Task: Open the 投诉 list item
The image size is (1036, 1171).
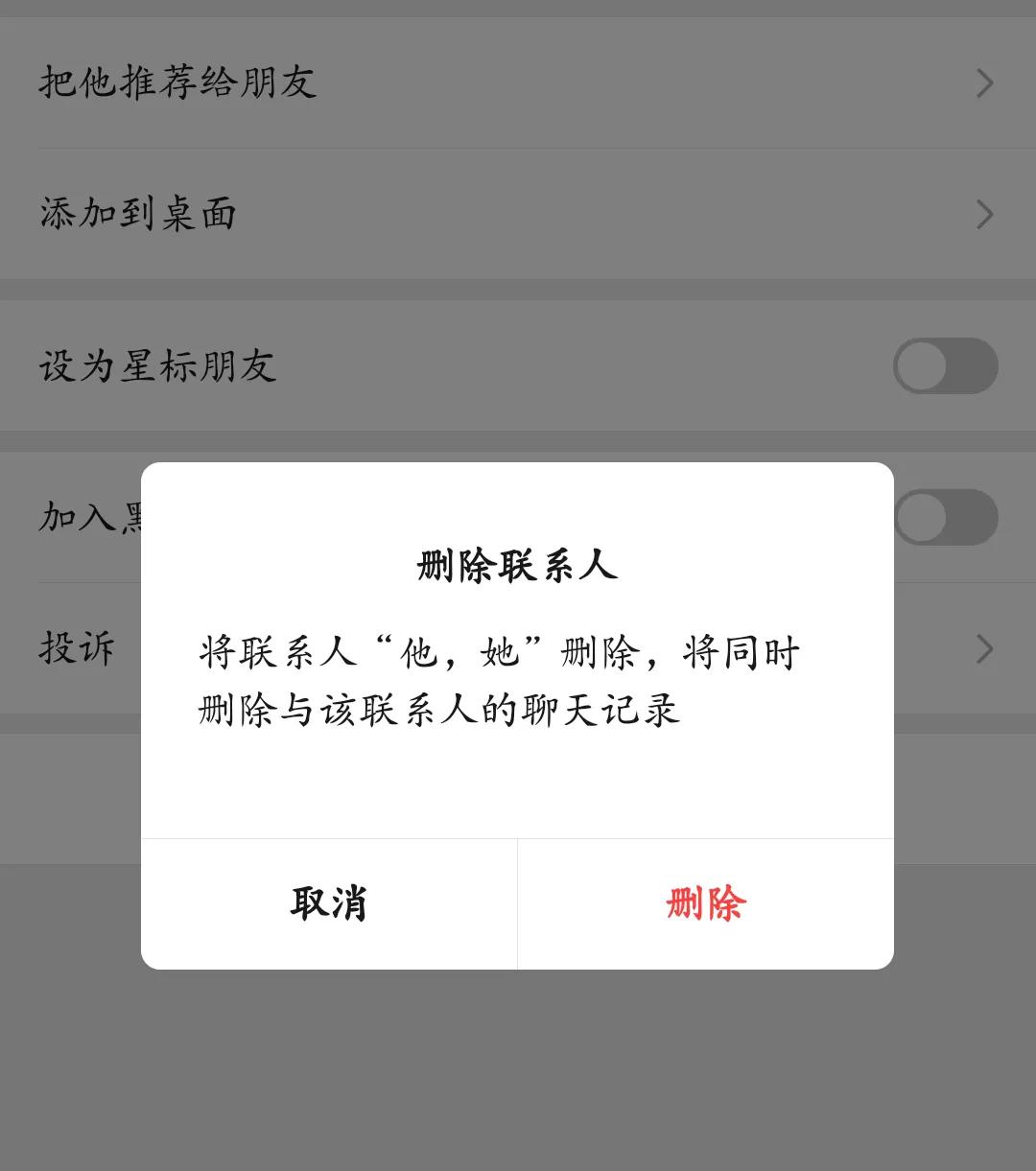Action: coord(77,649)
